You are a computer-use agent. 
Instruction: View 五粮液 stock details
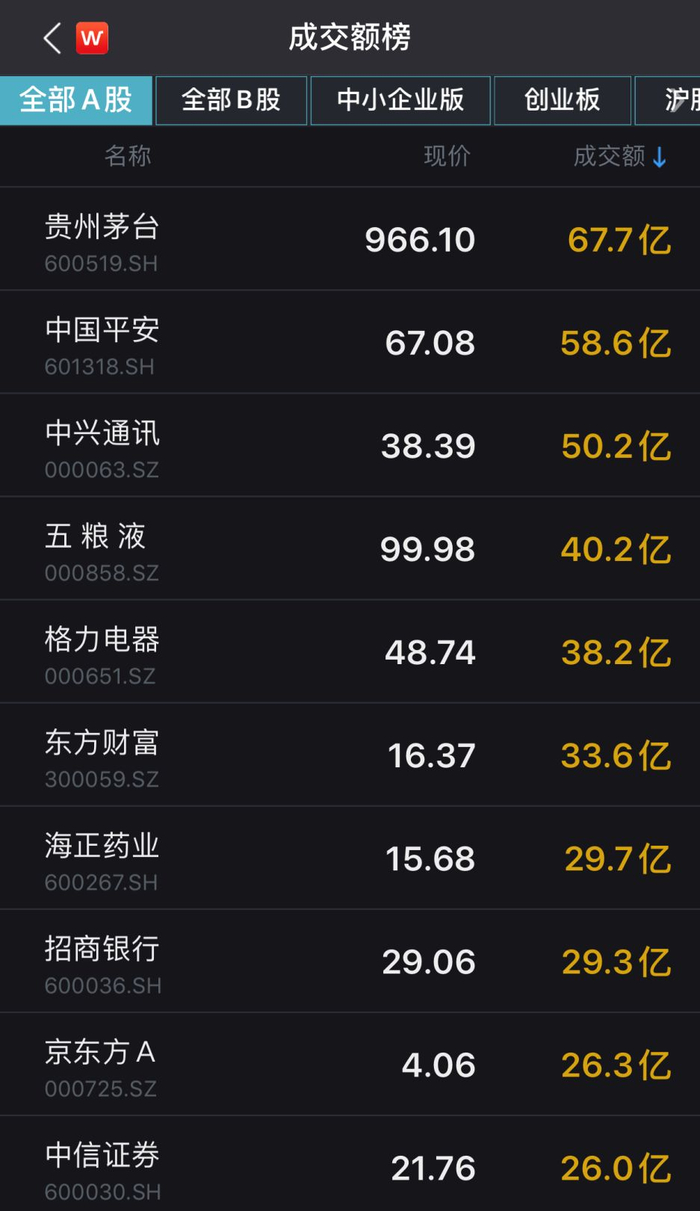pyautogui.click(x=350, y=548)
